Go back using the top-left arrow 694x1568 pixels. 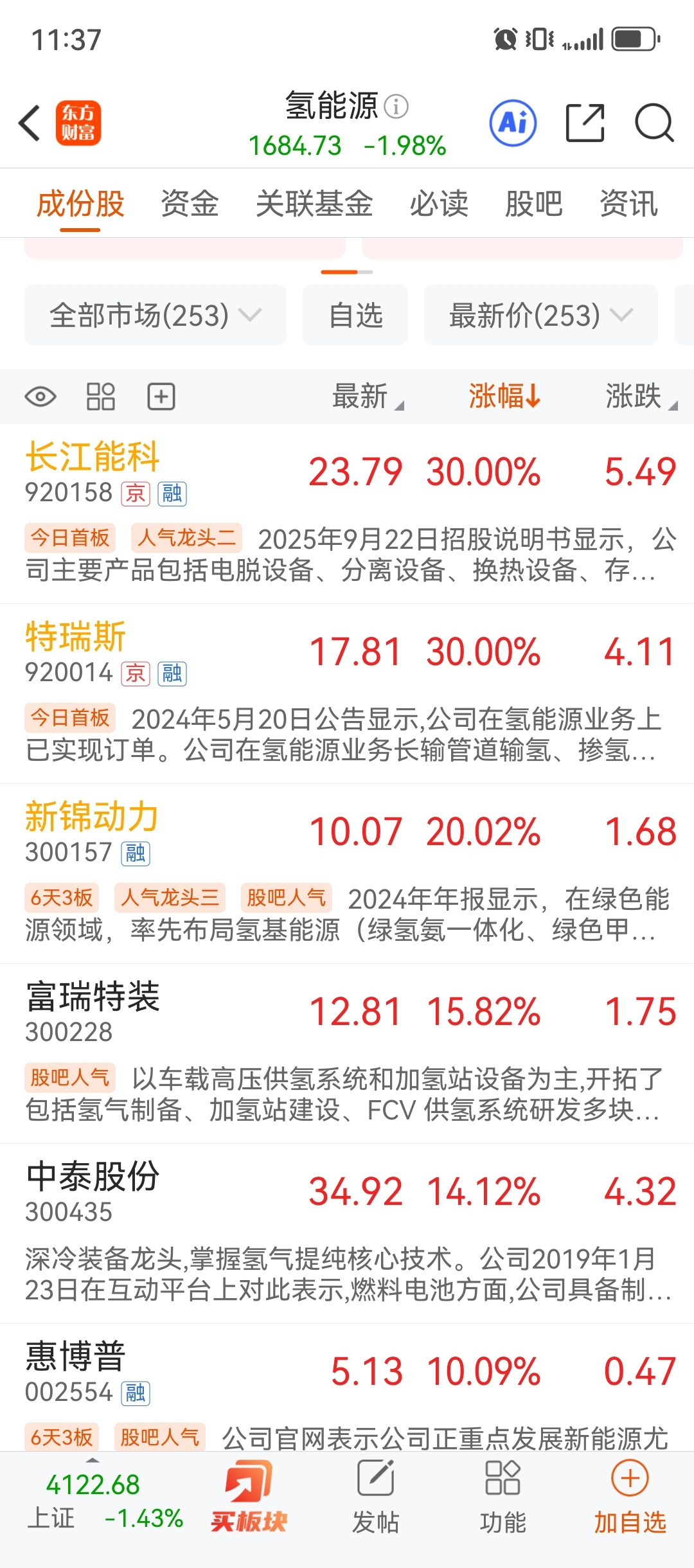[30, 123]
